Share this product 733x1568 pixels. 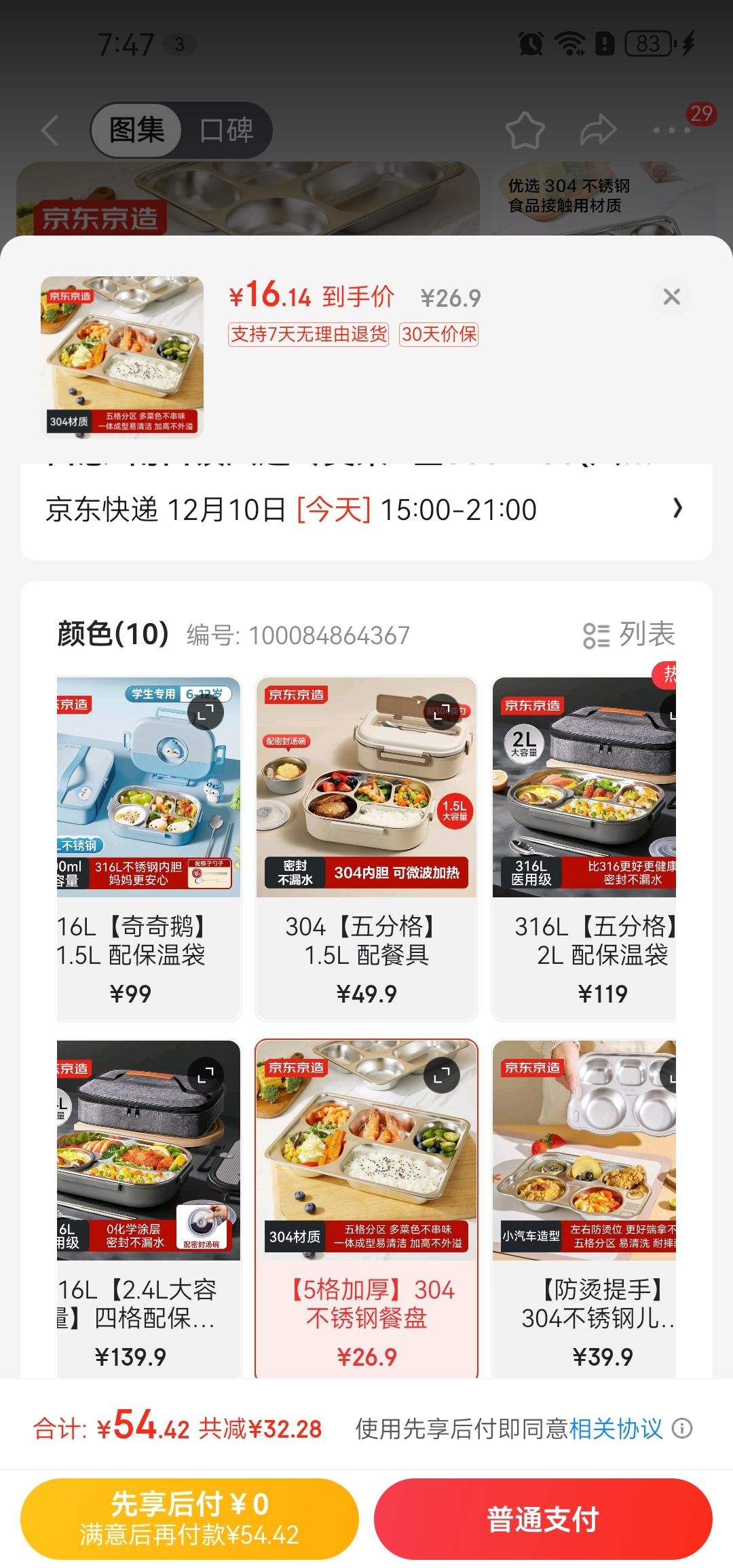click(x=598, y=130)
